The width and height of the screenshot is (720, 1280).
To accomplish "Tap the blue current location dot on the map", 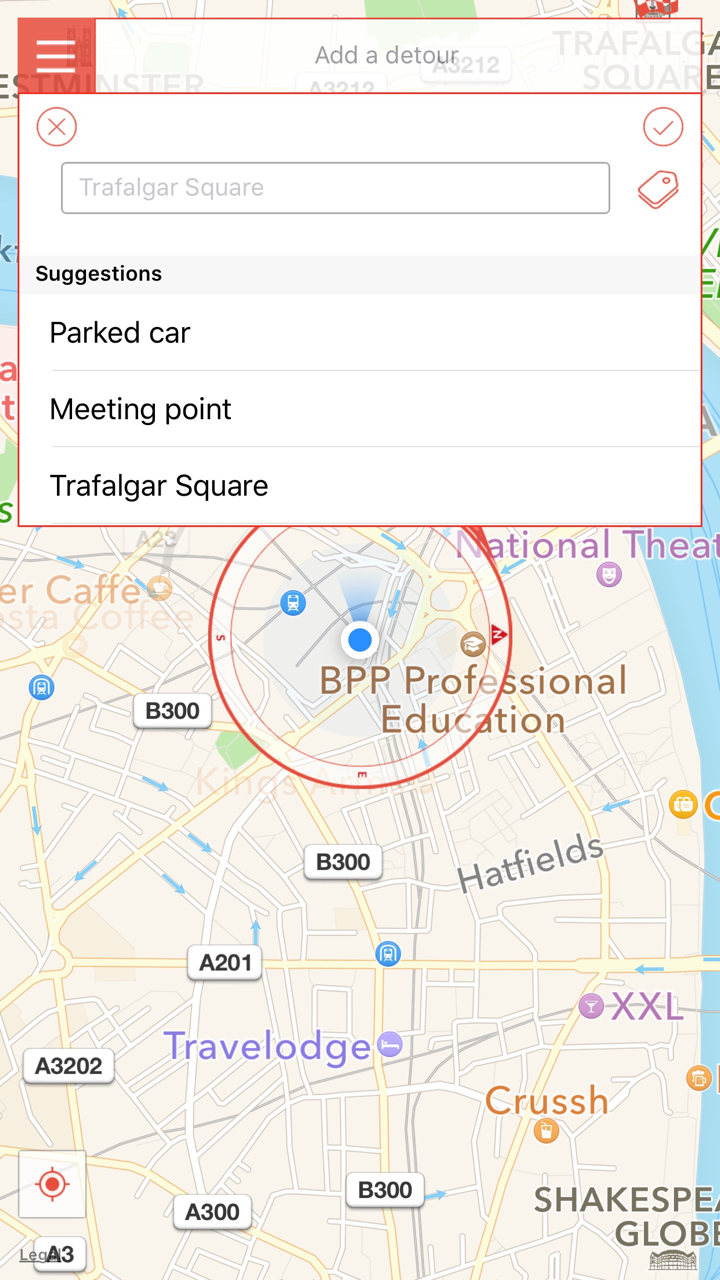I will pyautogui.click(x=359, y=640).
